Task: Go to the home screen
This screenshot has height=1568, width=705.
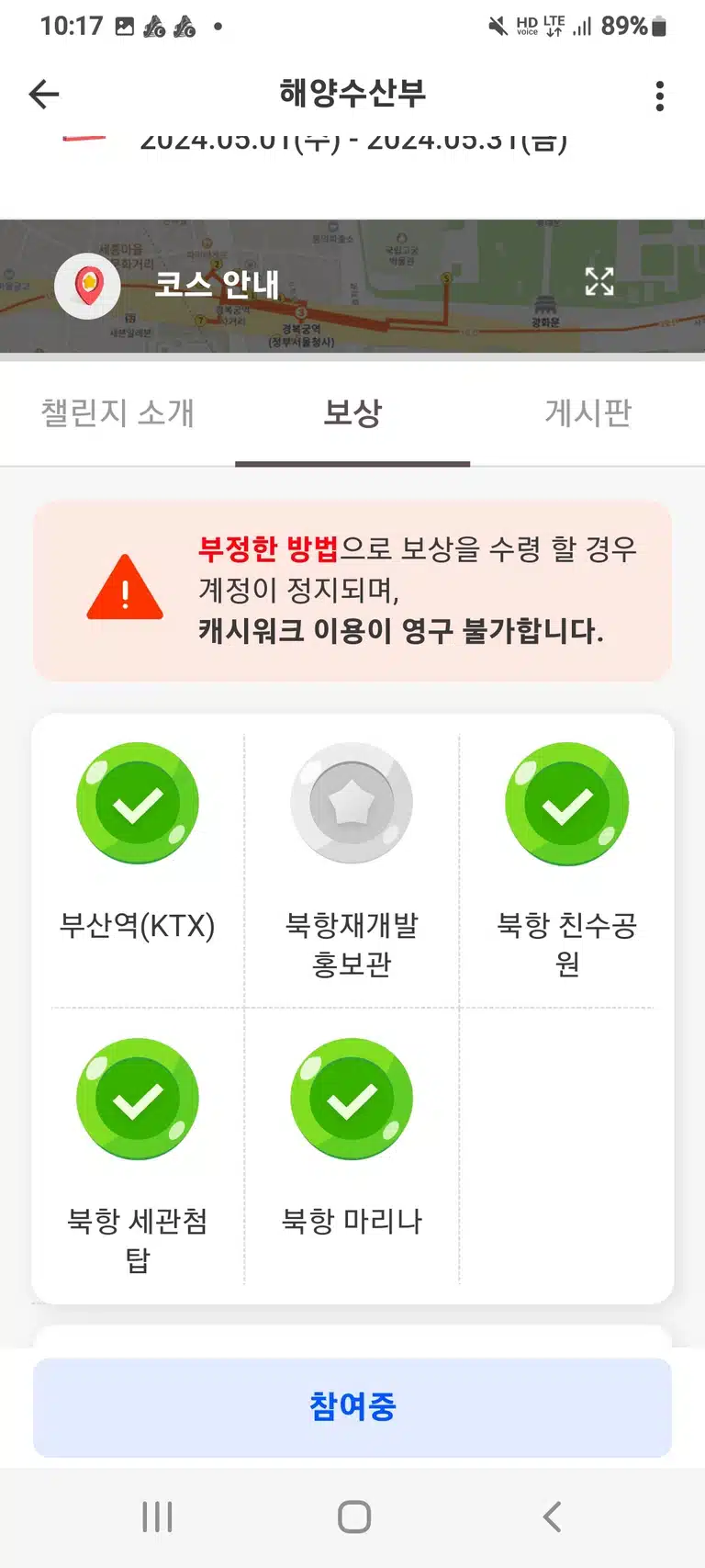Action: tap(353, 1517)
